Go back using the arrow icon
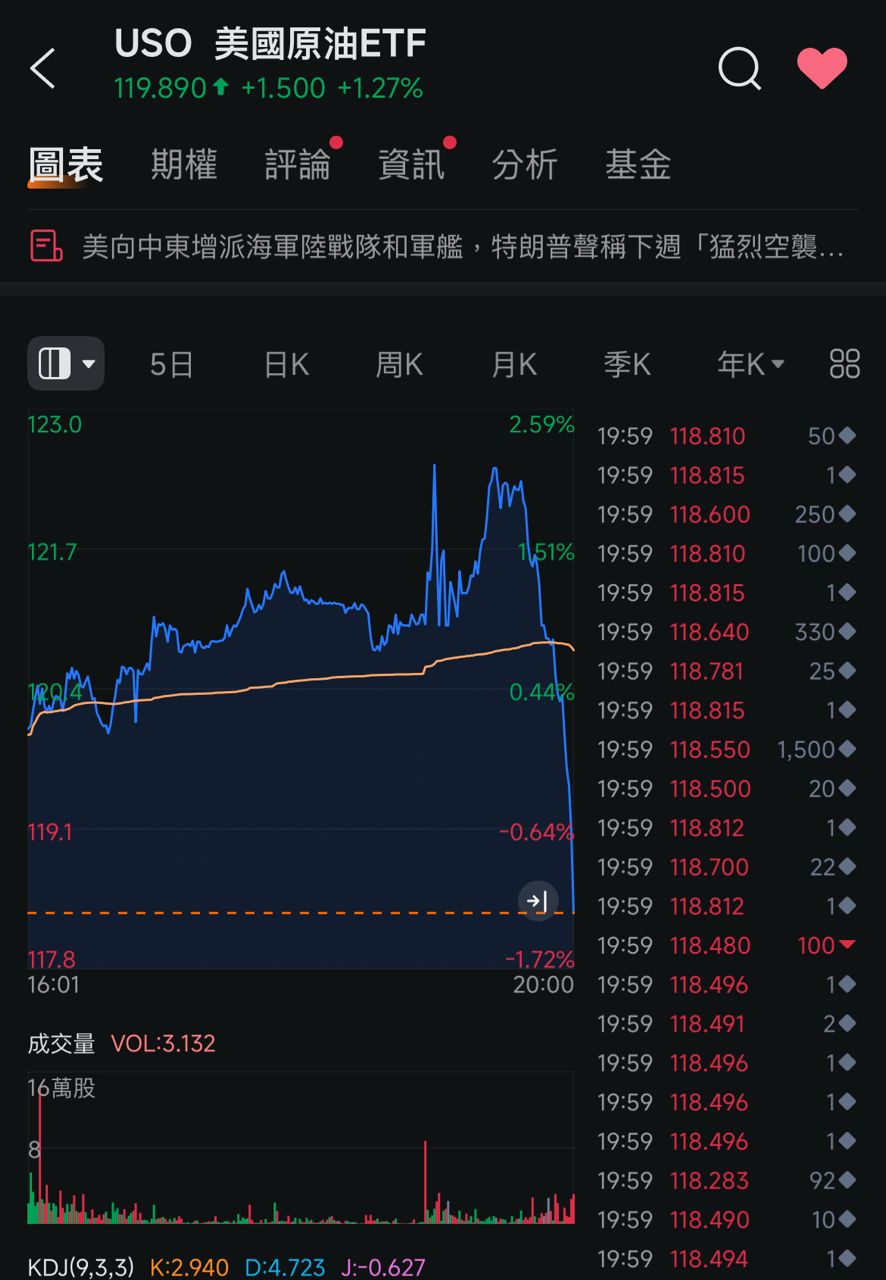This screenshot has width=886, height=1280. (x=43, y=69)
